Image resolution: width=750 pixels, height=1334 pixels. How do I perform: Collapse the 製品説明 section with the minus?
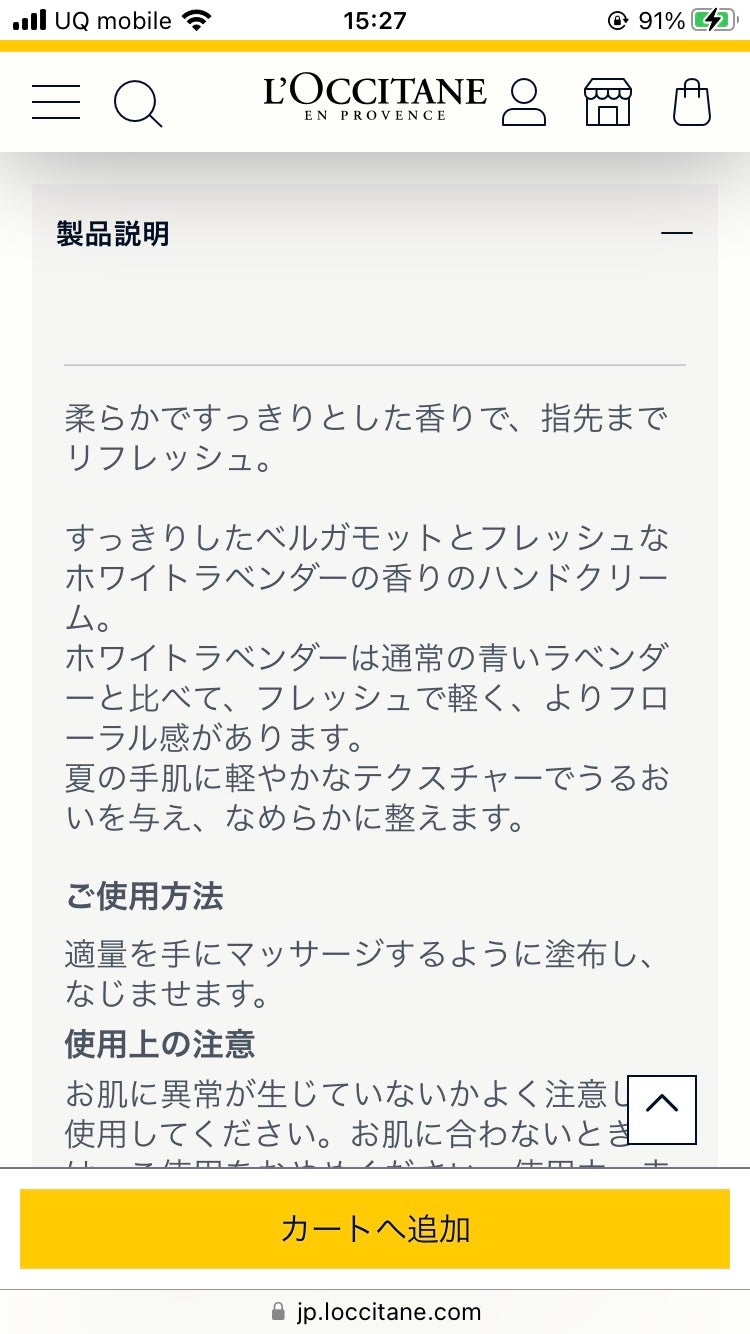pos(678,231)
